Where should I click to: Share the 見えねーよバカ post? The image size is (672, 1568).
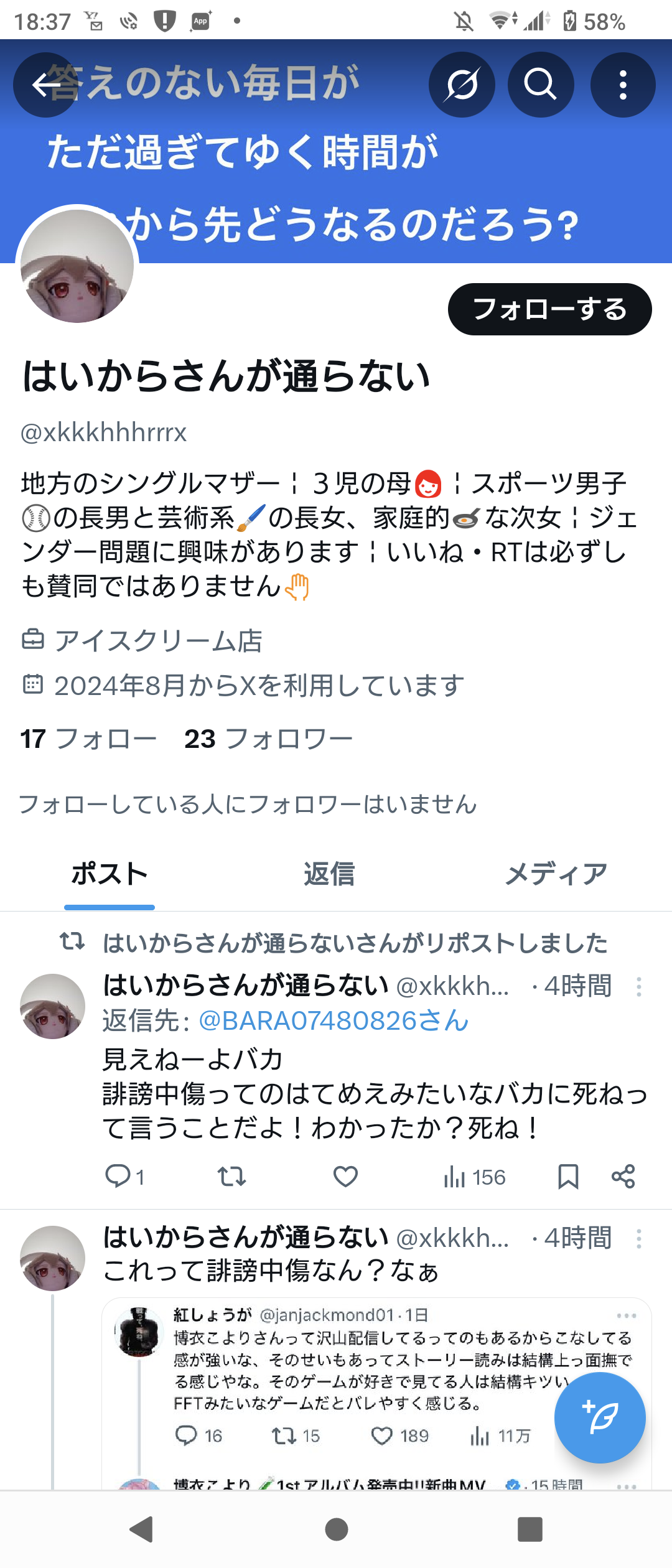[623, 1177]
